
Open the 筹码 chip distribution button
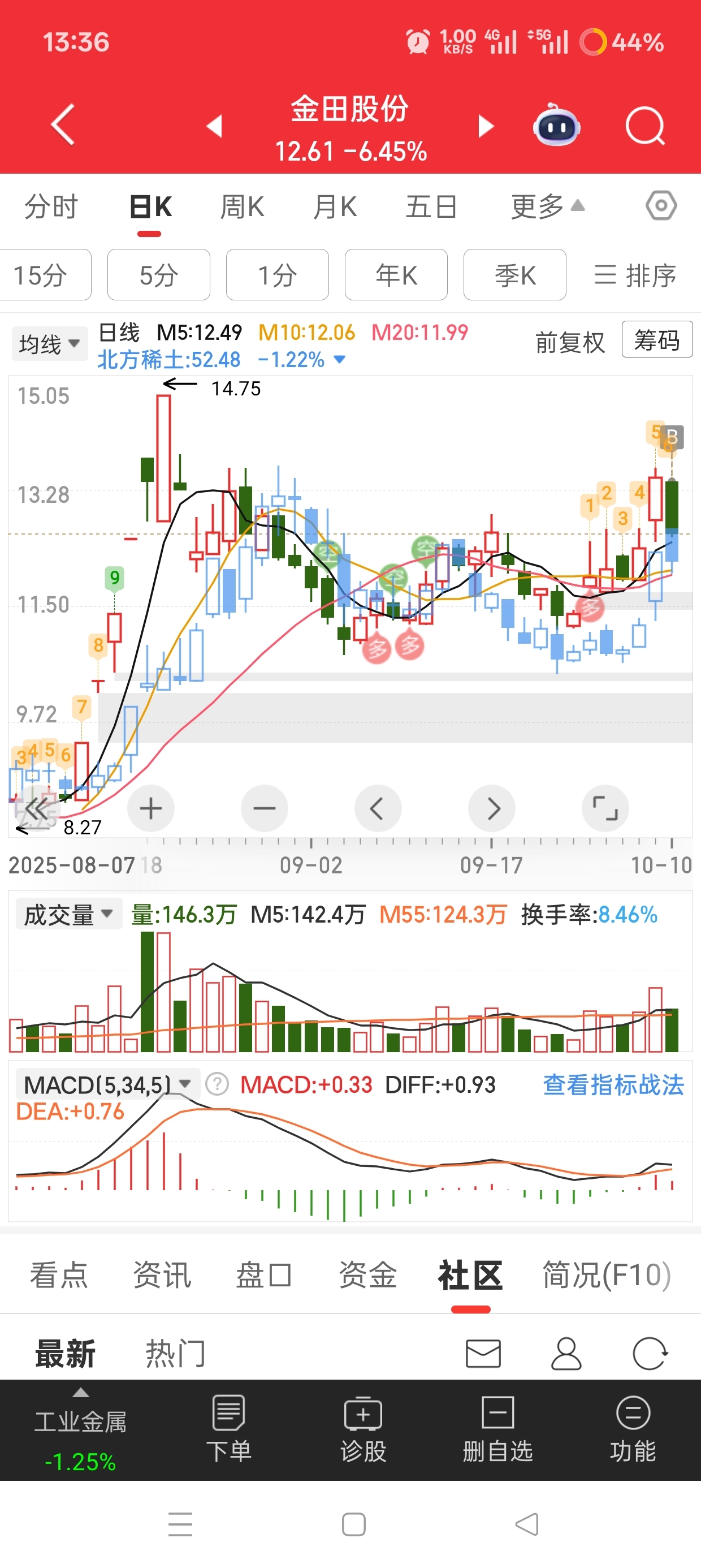(x=656, y=339)
